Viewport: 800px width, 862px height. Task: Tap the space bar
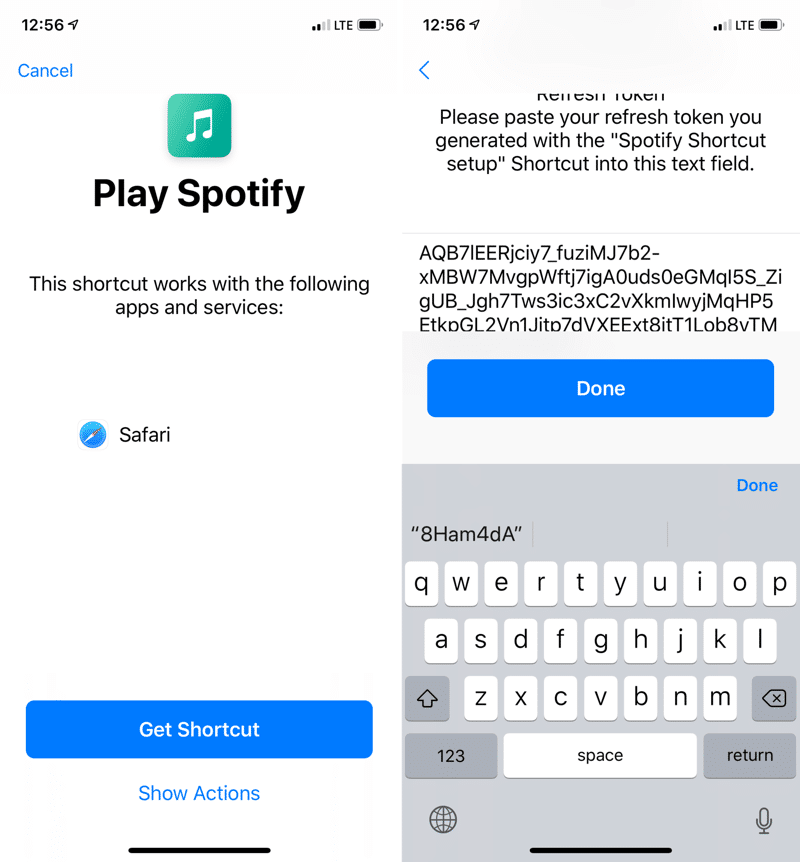click(600, 755)
